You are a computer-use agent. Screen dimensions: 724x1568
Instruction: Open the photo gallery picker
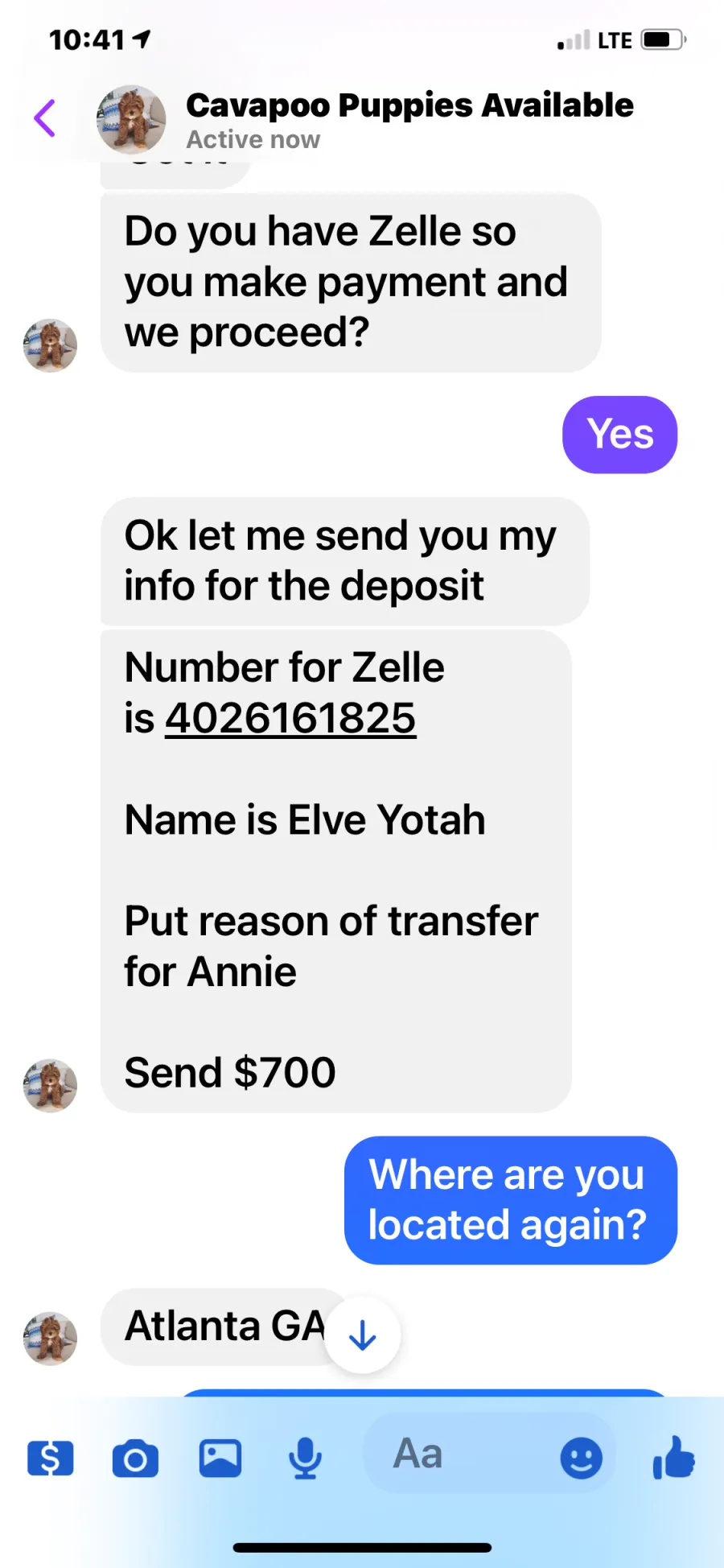tap(220, 1458)
